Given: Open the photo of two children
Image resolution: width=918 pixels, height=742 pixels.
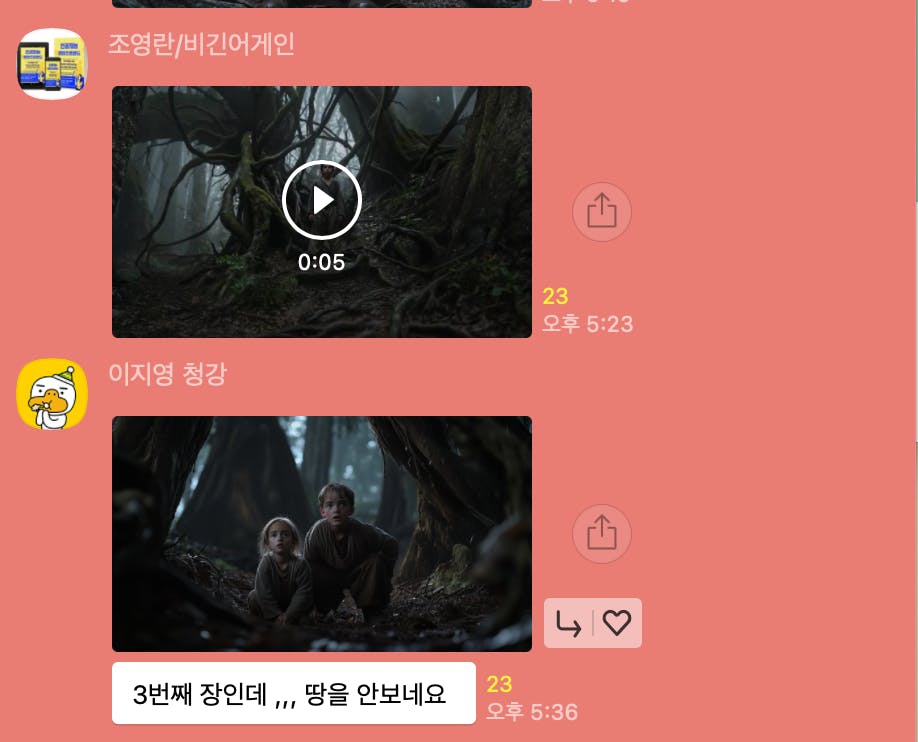Looking at the screenshot, I should [x=321, y=534].
